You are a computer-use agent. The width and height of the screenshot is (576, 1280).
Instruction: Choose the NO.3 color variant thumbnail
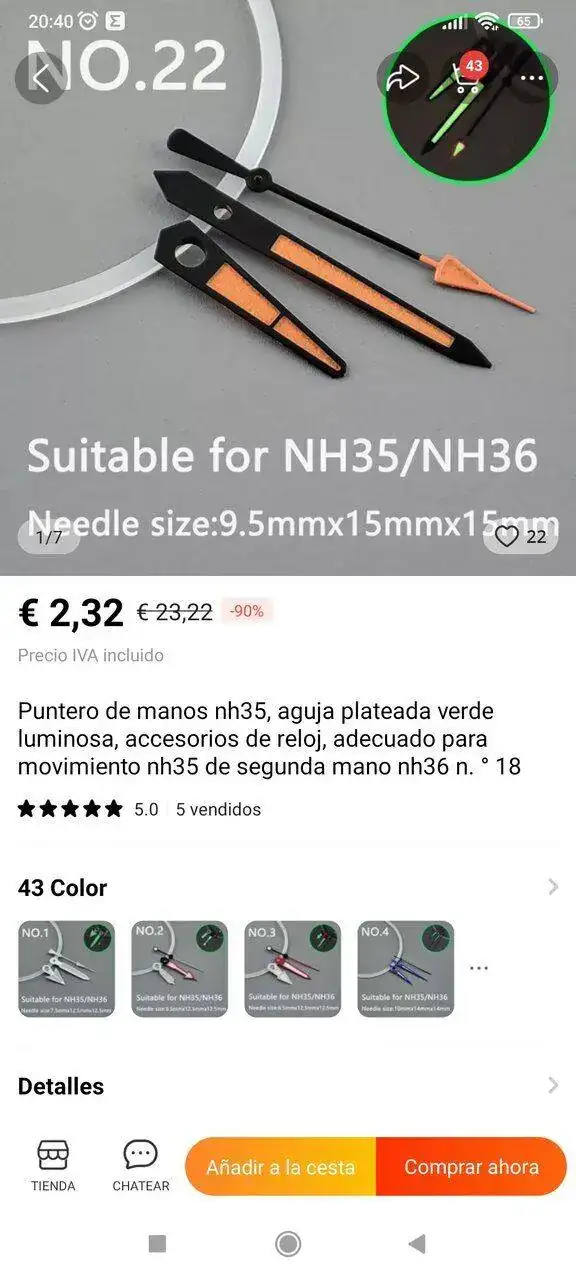pos(292,969)
